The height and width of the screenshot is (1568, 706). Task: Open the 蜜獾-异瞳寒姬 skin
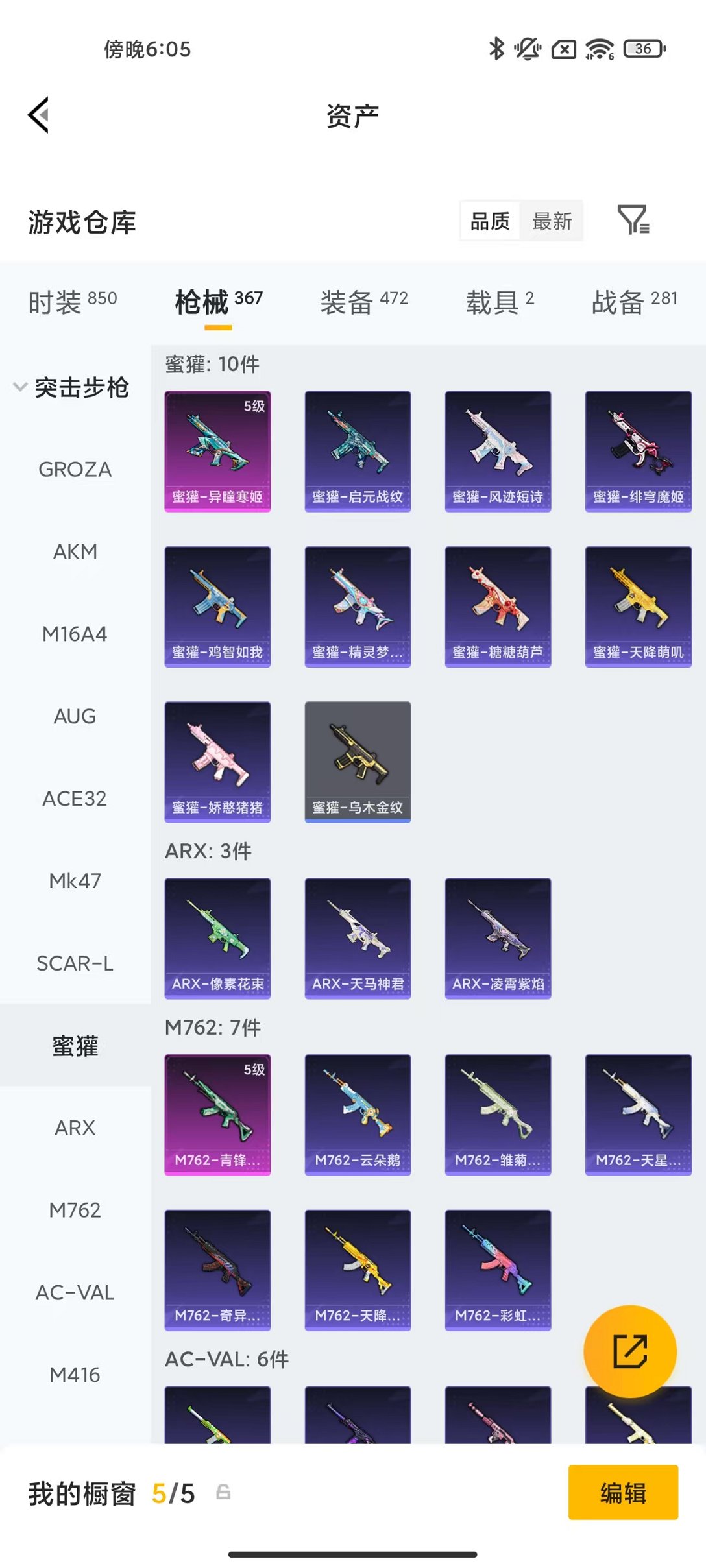[217, 451]
